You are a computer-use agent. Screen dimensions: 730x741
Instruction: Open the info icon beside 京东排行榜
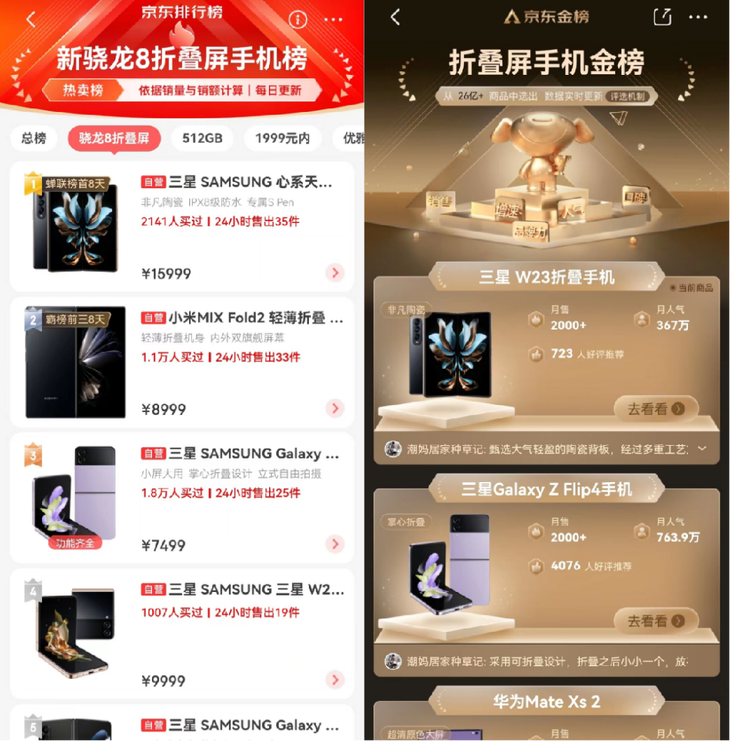tap(298, 19)
